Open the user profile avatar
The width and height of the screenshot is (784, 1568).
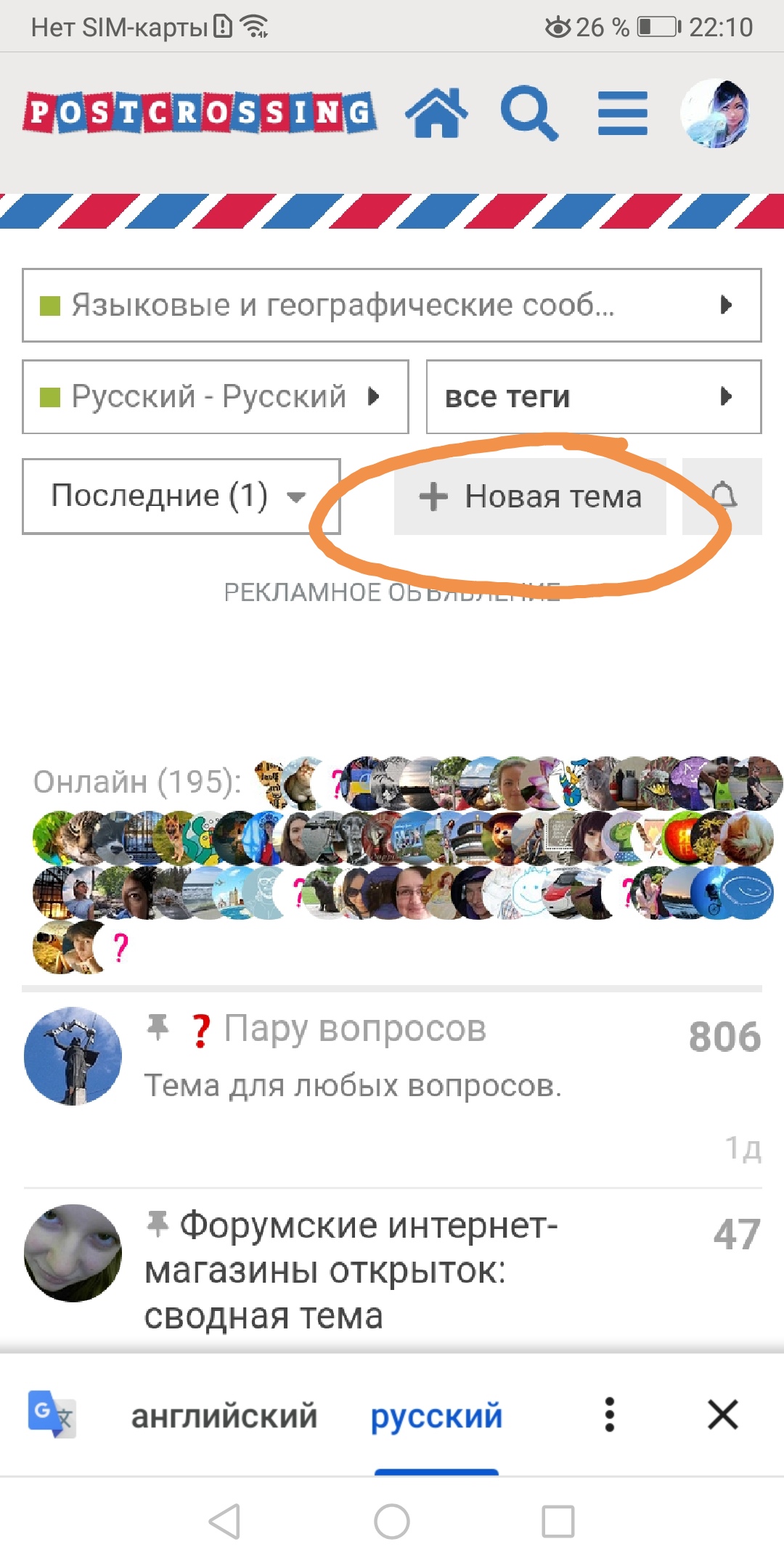pyautogui.click(x=714, y=113)
